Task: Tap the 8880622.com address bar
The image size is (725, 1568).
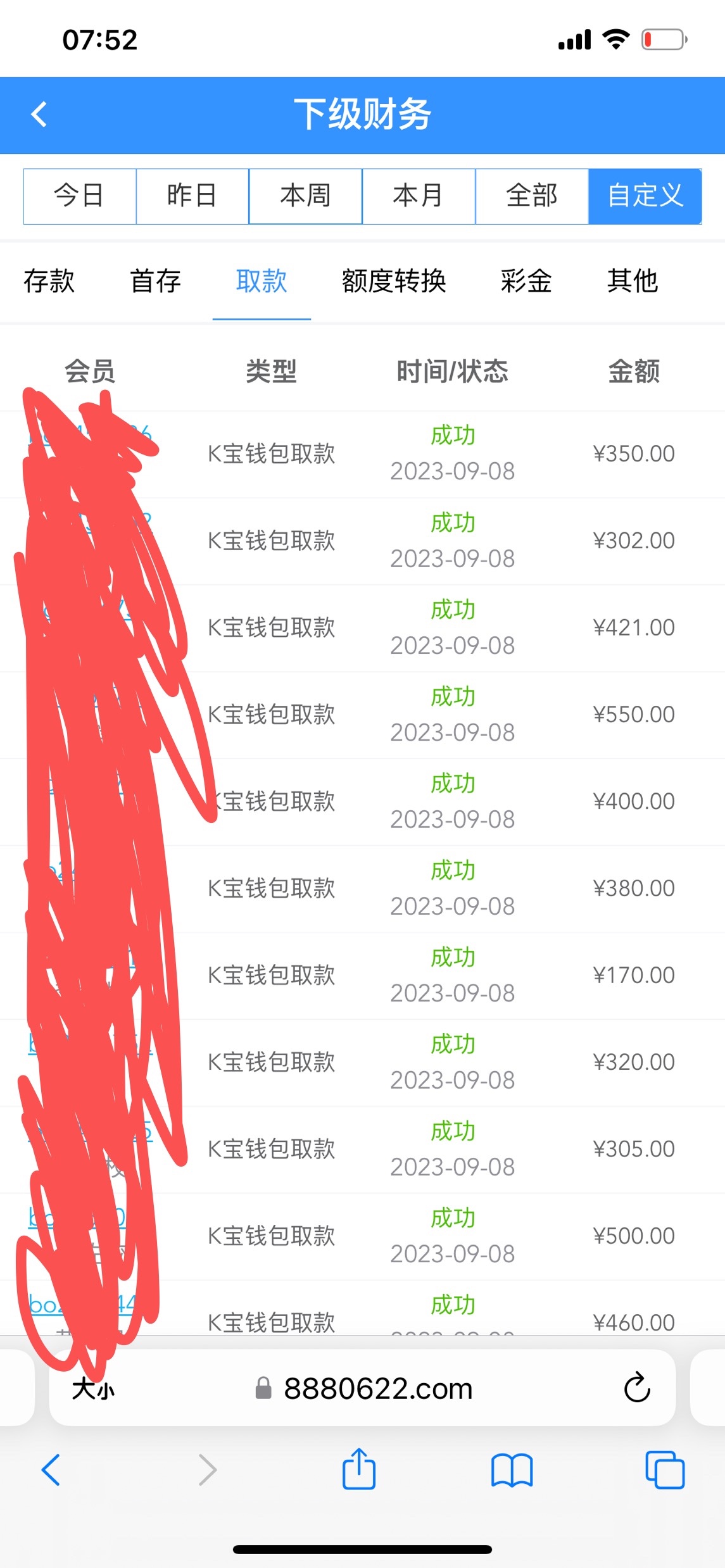Action: click(x=377, y=1389)
